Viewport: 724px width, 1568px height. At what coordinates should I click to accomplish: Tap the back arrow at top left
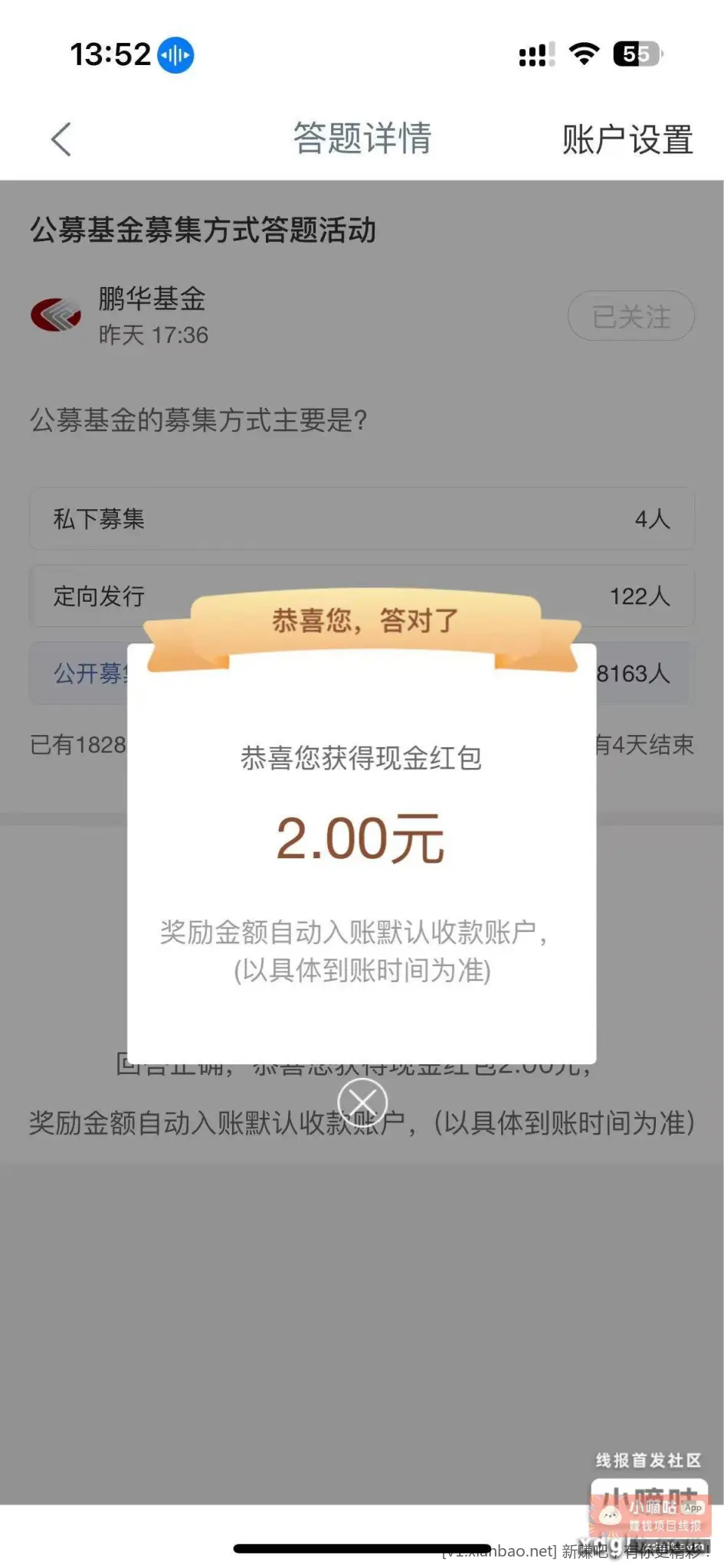pyautogui.click(x=61, y=140)
